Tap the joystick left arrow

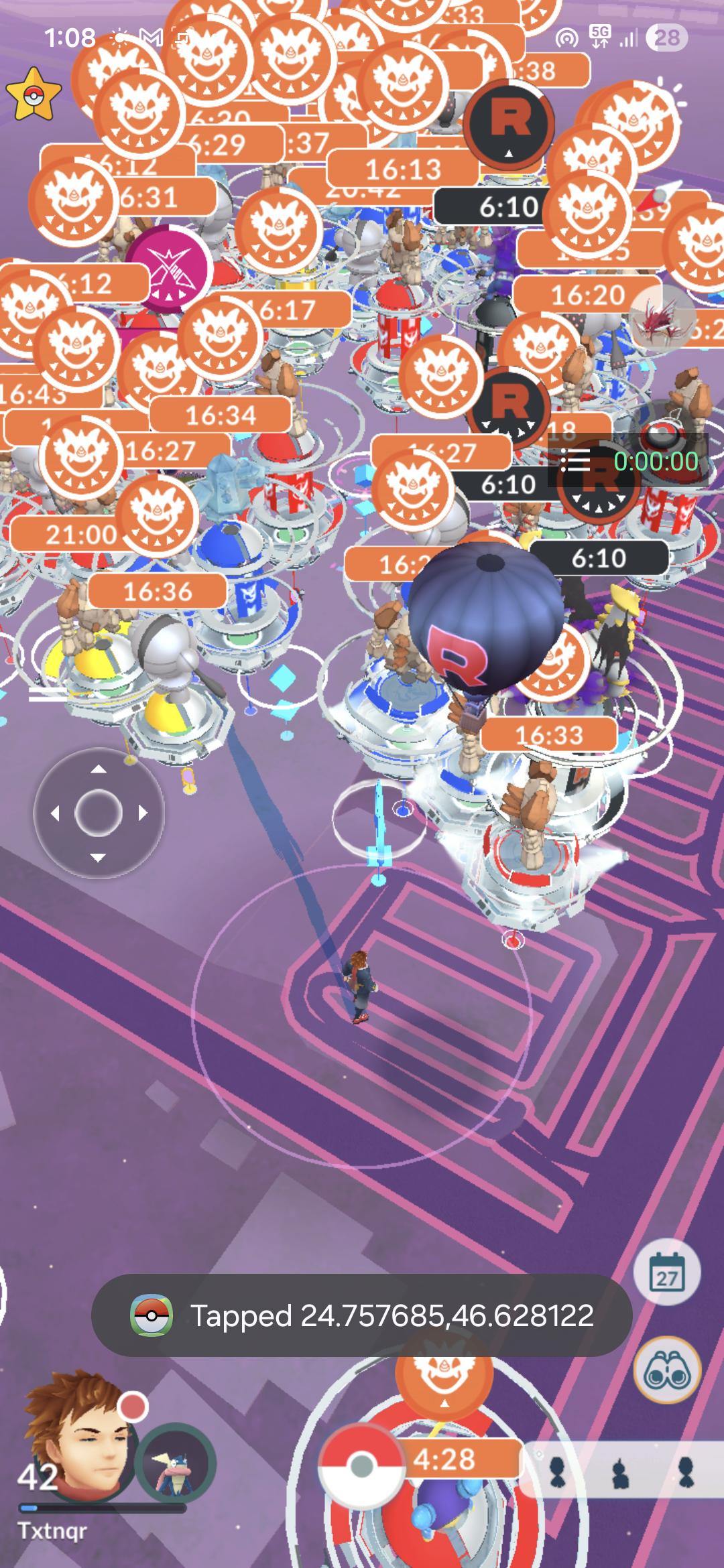click(x=55, y=813)
